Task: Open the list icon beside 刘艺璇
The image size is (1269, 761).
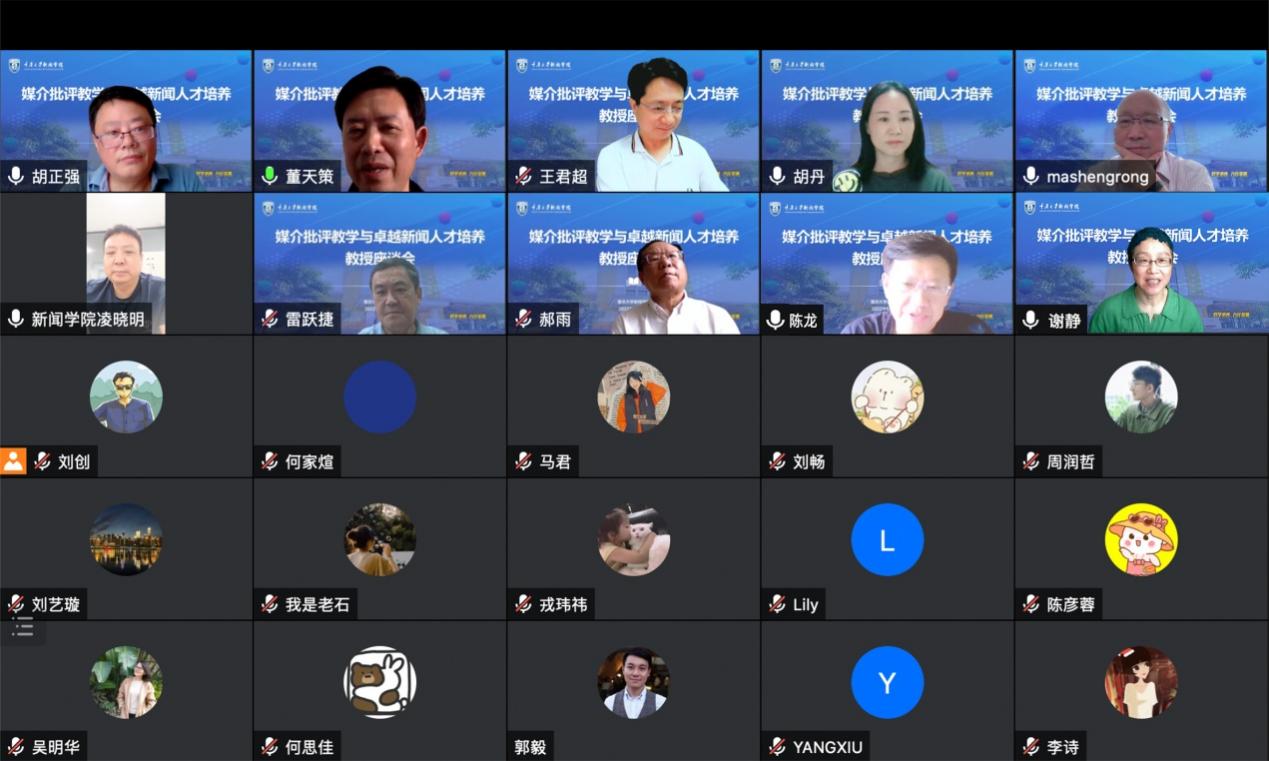Action: tap(23, 627)
